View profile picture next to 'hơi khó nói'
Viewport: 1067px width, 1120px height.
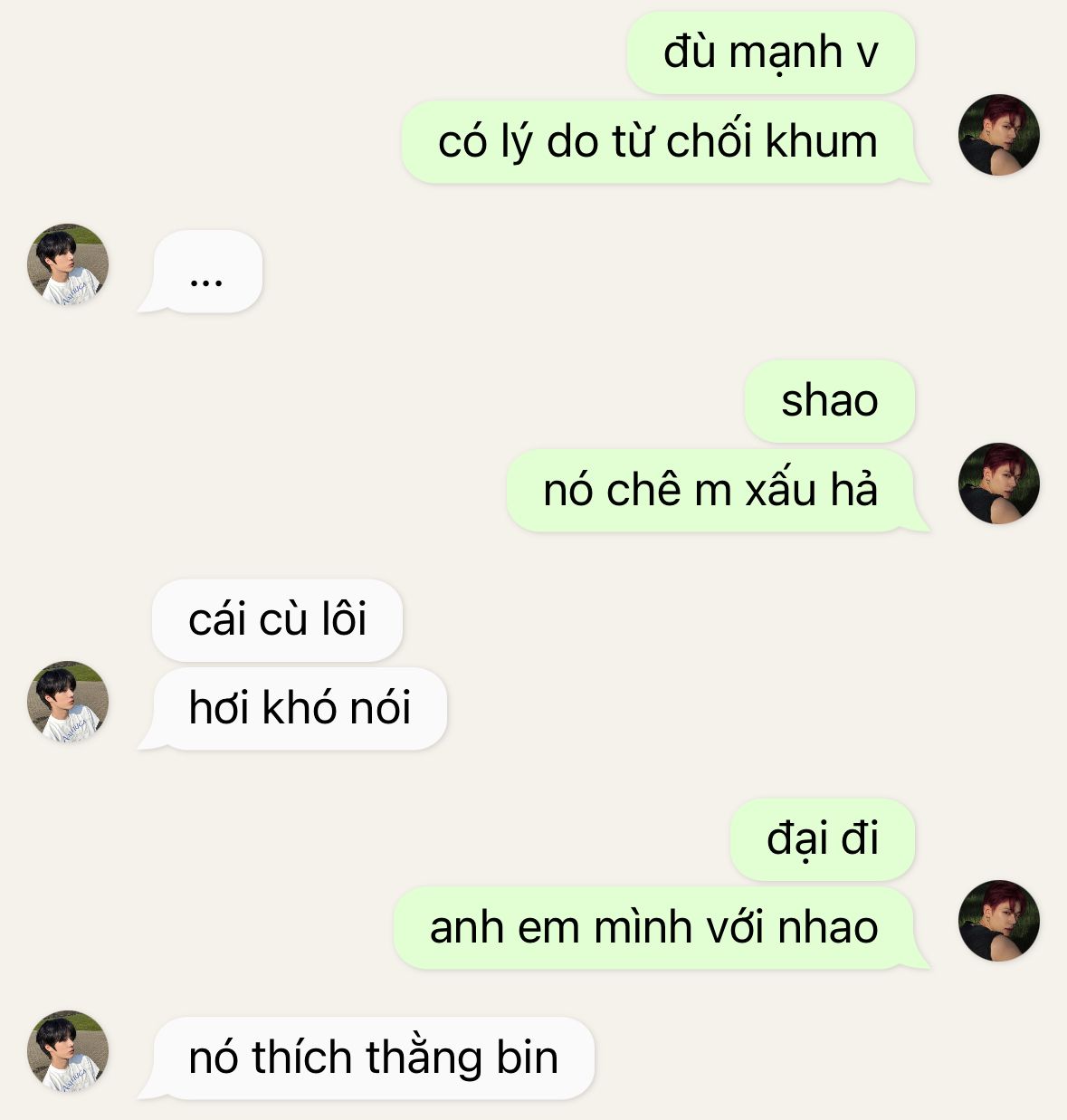tap(68, 701)
